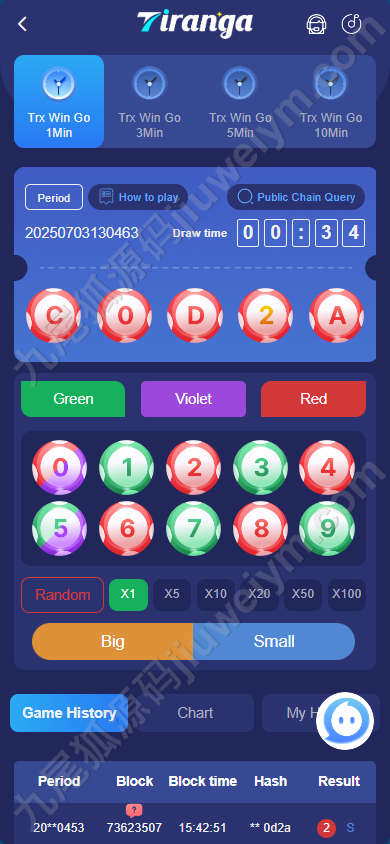Bet on Green
The height and width of the screenshot is (844, 390).
[x=73, y=399]
